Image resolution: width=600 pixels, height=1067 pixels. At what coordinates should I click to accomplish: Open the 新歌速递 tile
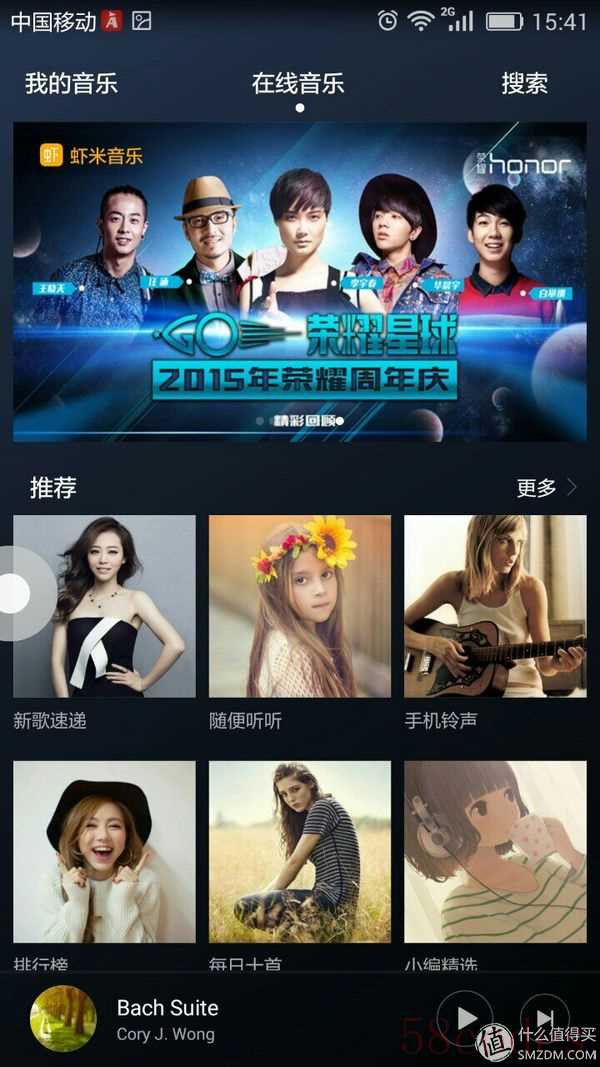[104, 606]
